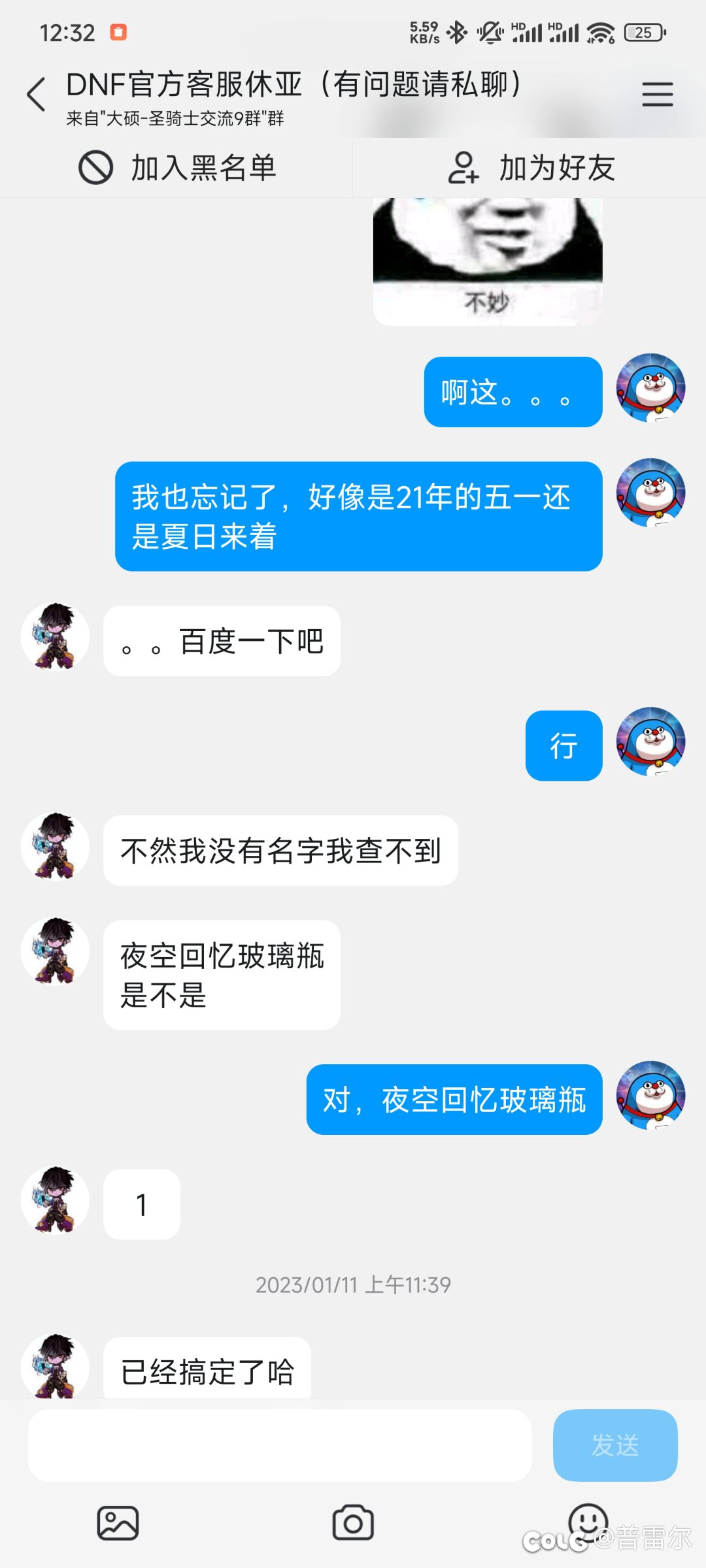Image resolution: width=706 pixels, height=1568 pixels.
Task: View my Doraemon avatar beside 行
Action: 651,742
